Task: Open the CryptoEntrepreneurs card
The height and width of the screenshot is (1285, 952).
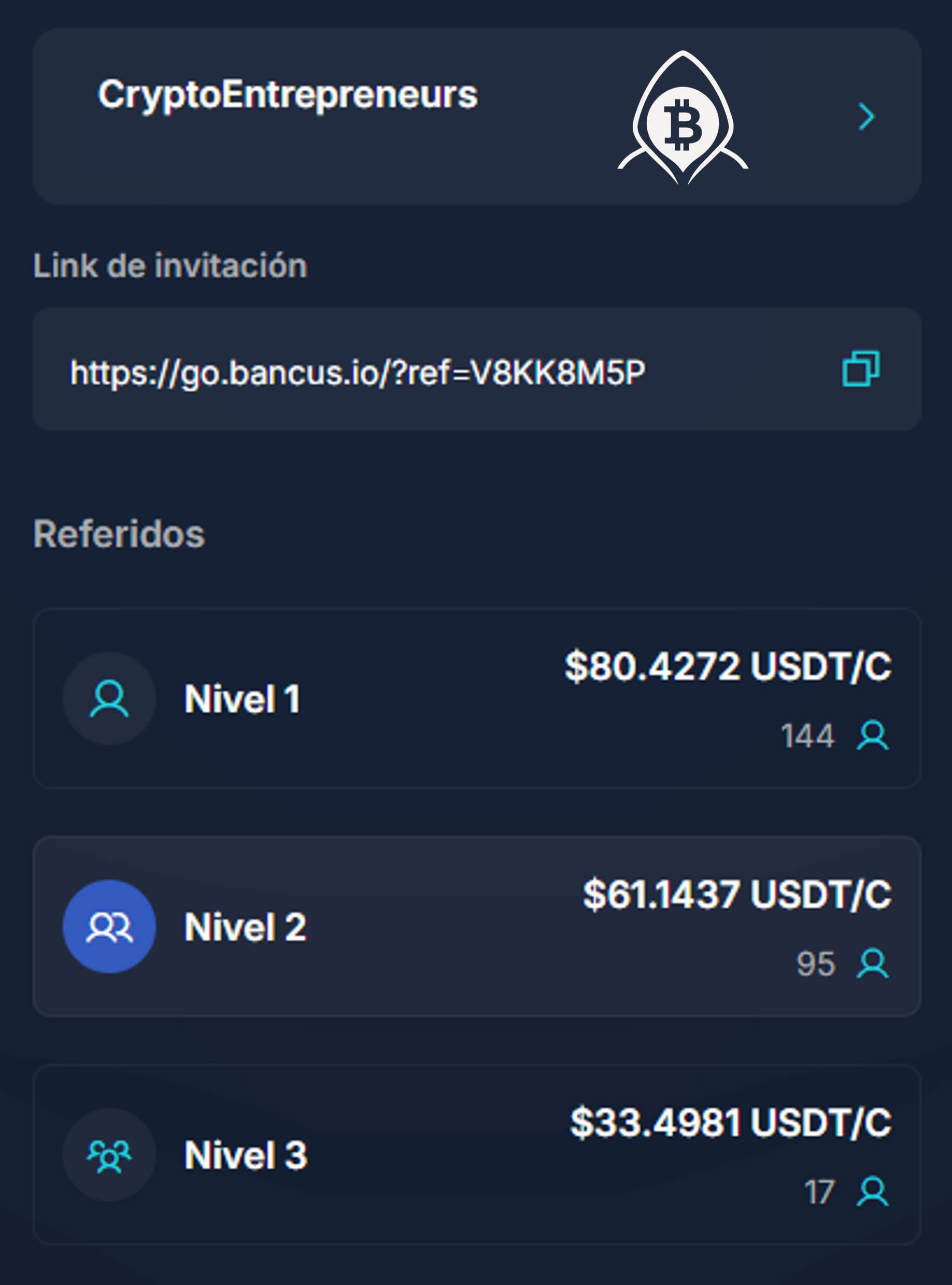Action: click(x=476, y=117)
